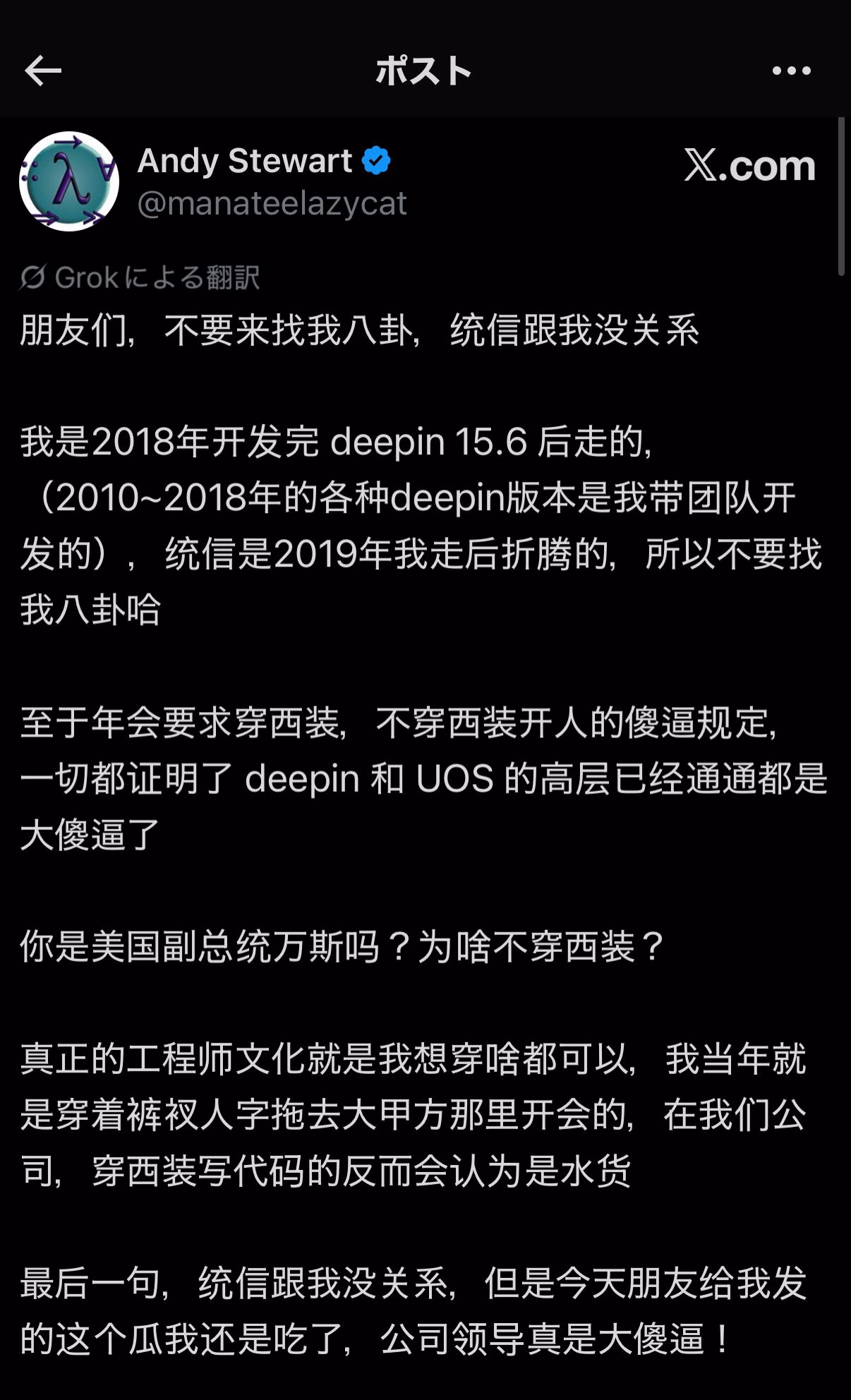Open the three-dot overflow menu
851x1400 pixels.
point(791,71)
